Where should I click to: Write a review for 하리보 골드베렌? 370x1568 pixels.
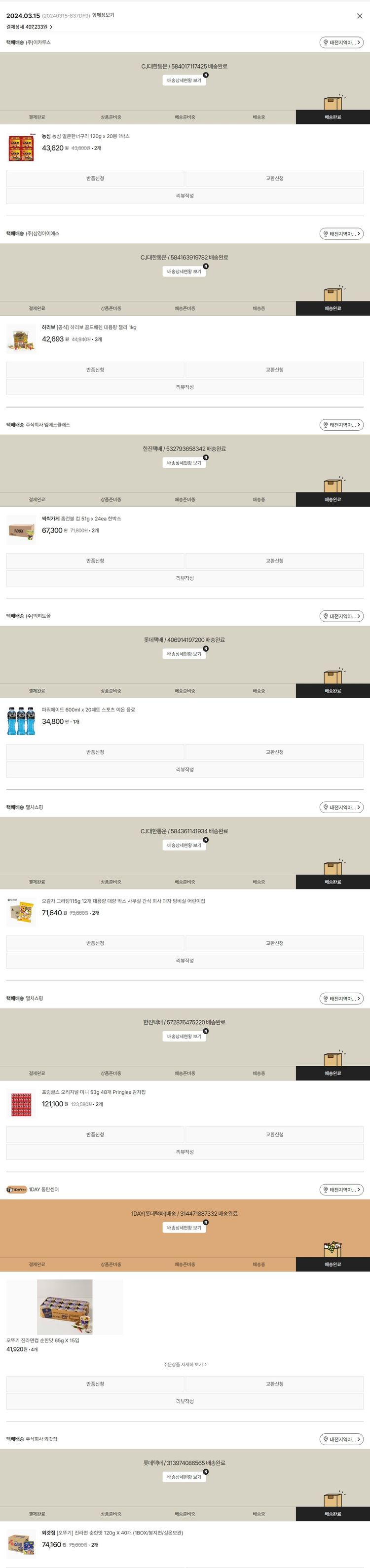tap(185, 387)
